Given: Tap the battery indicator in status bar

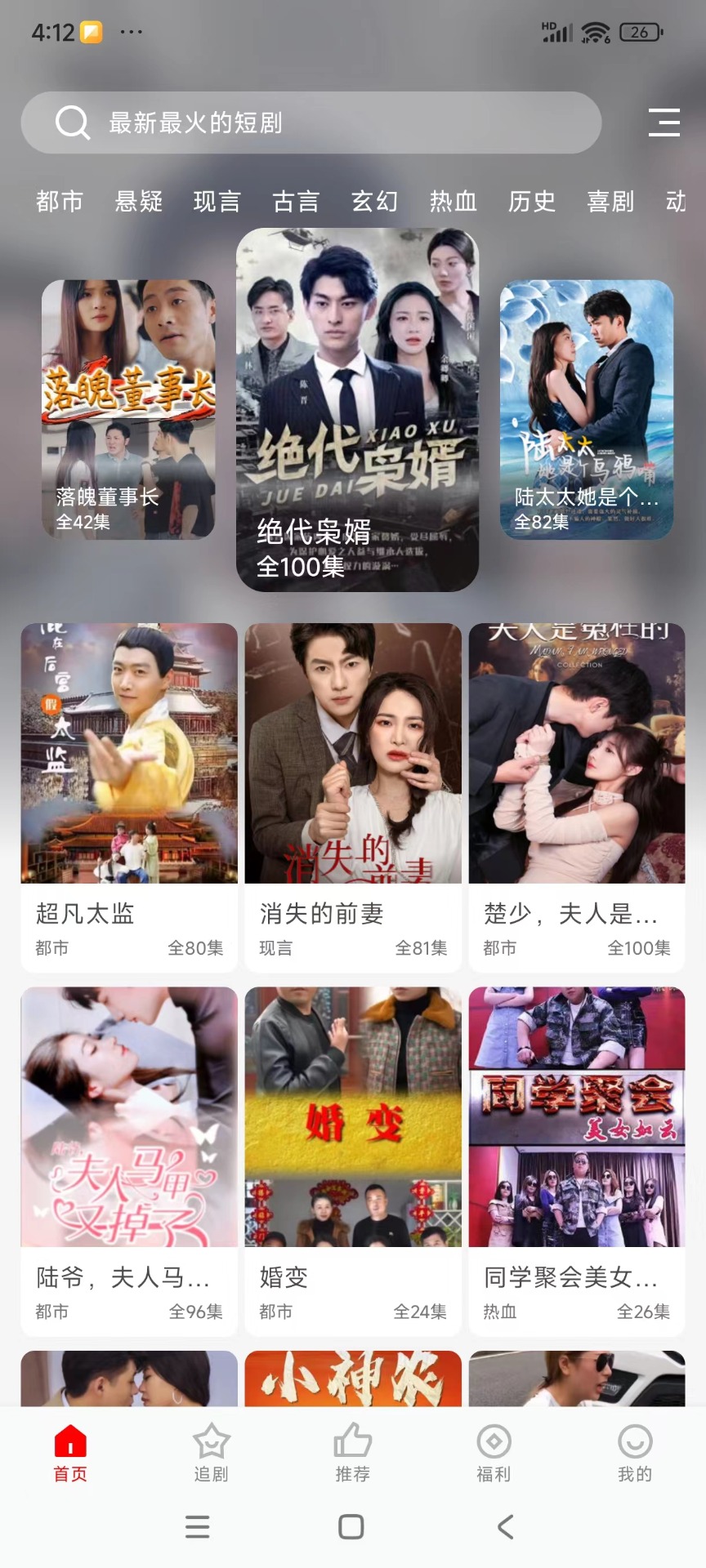Looking at the screenshot, I should [x=640, y=33].
